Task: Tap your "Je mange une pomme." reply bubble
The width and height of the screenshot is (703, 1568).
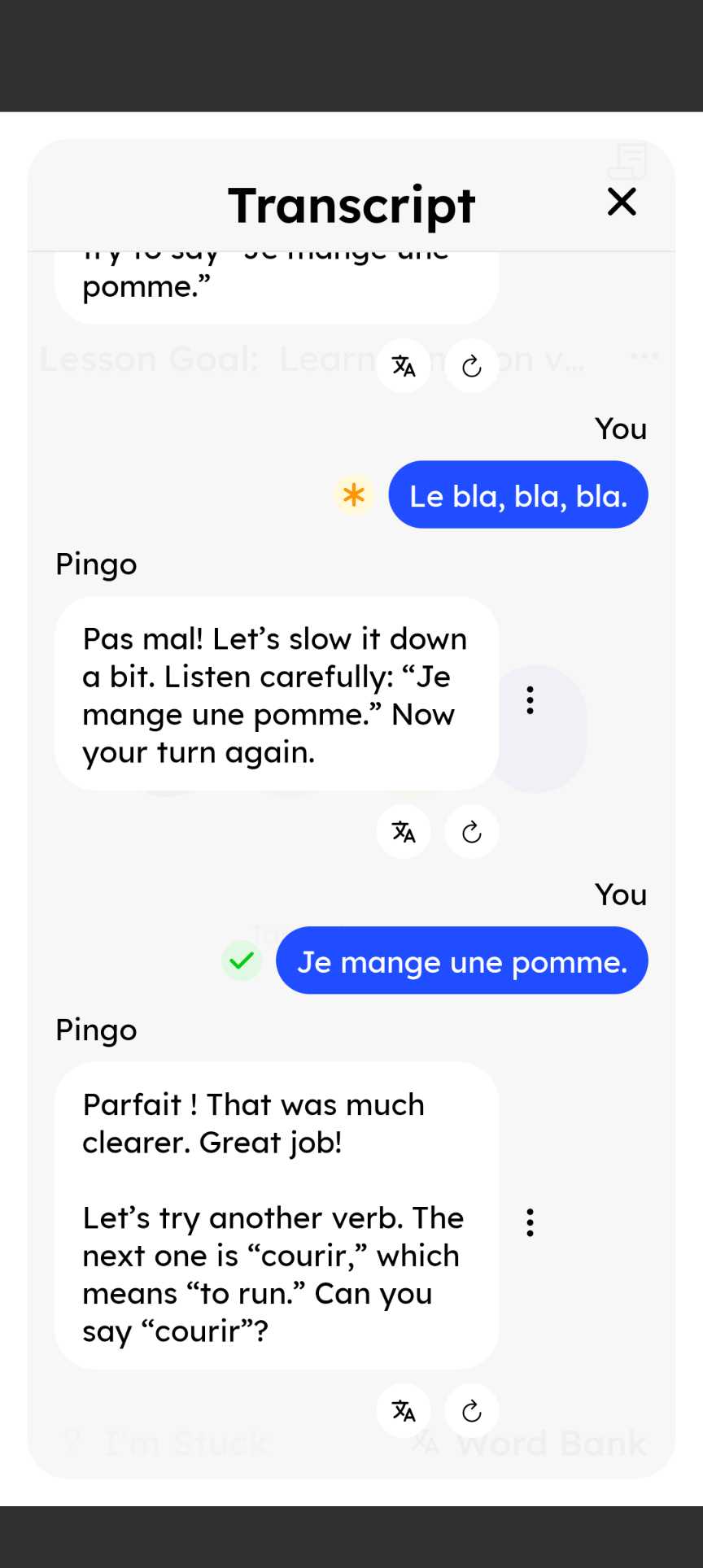Action: [461, 961]
